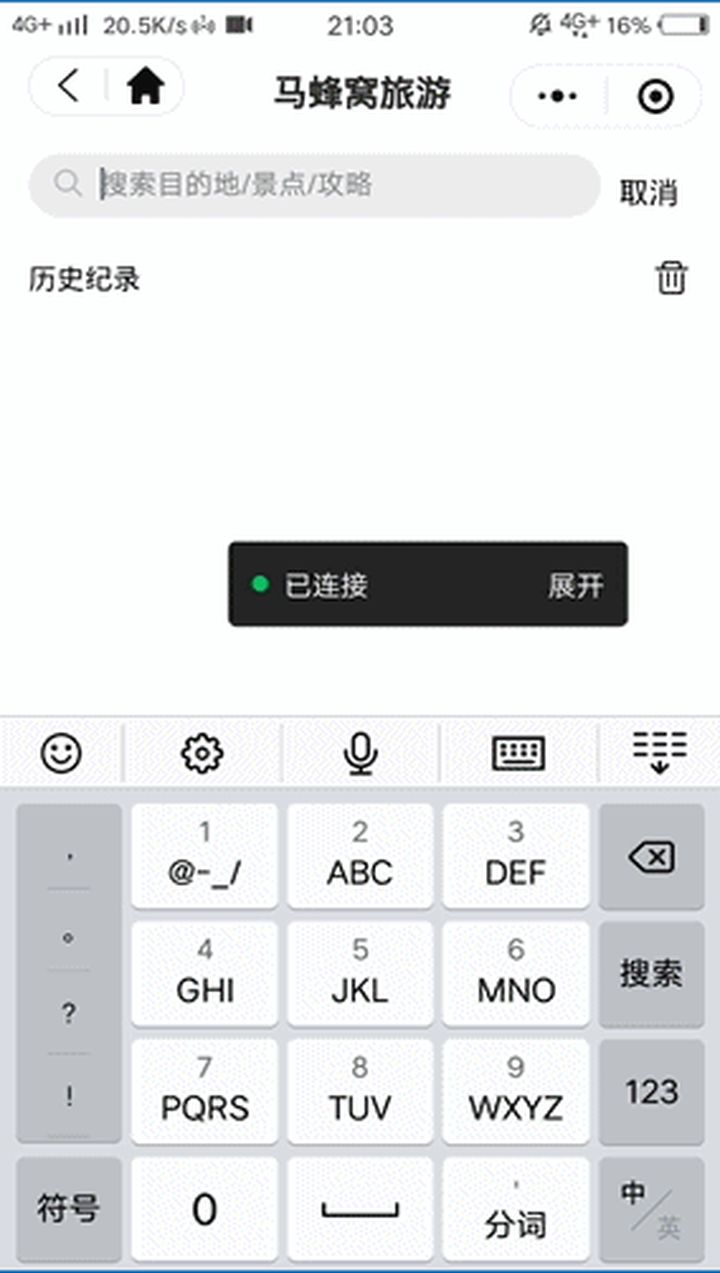Open the symbols panel via 符号 key
The width and height of the screenshot is (720, 1273).
(69, 1207)
